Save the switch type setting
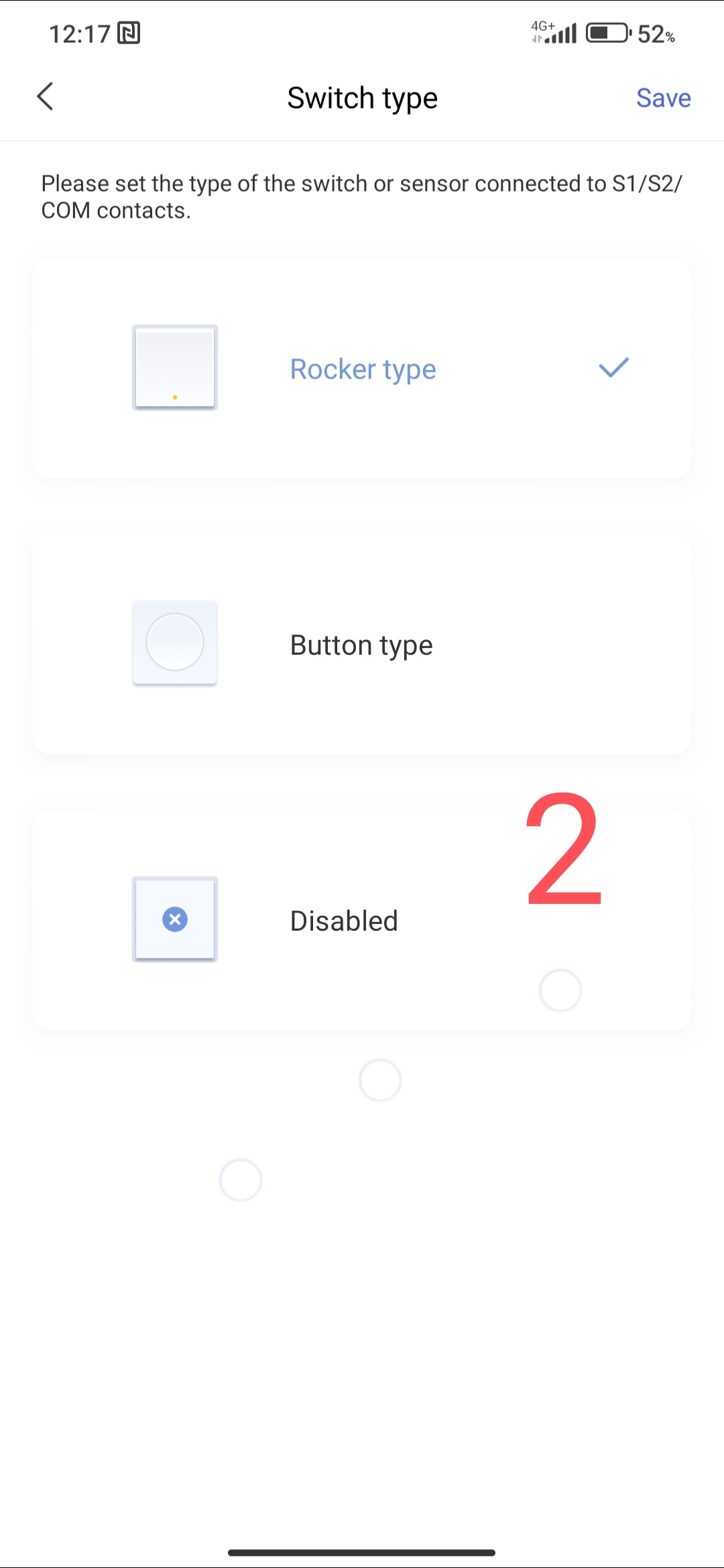 click(x=662, y=98)
